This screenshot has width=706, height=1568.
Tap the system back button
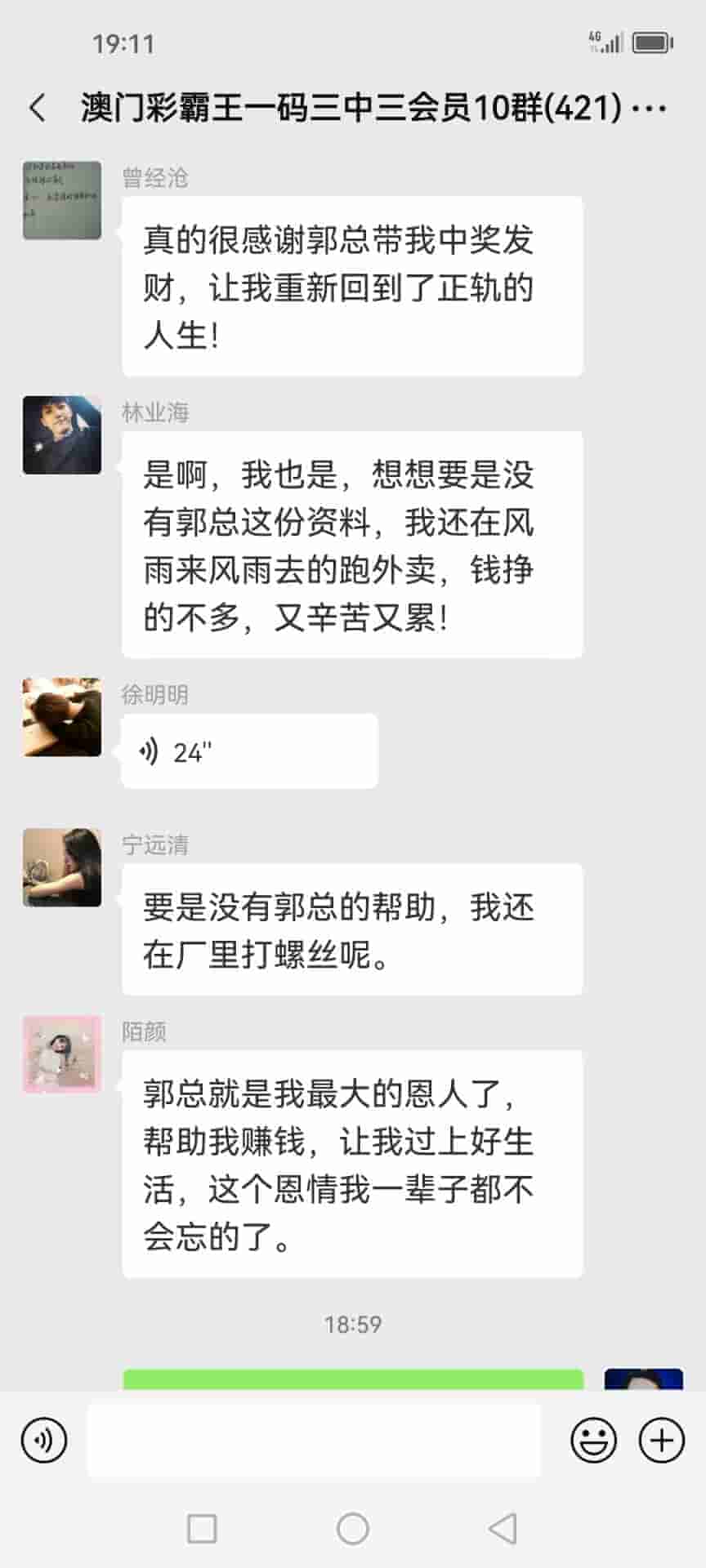click(x=503, y=1529)
